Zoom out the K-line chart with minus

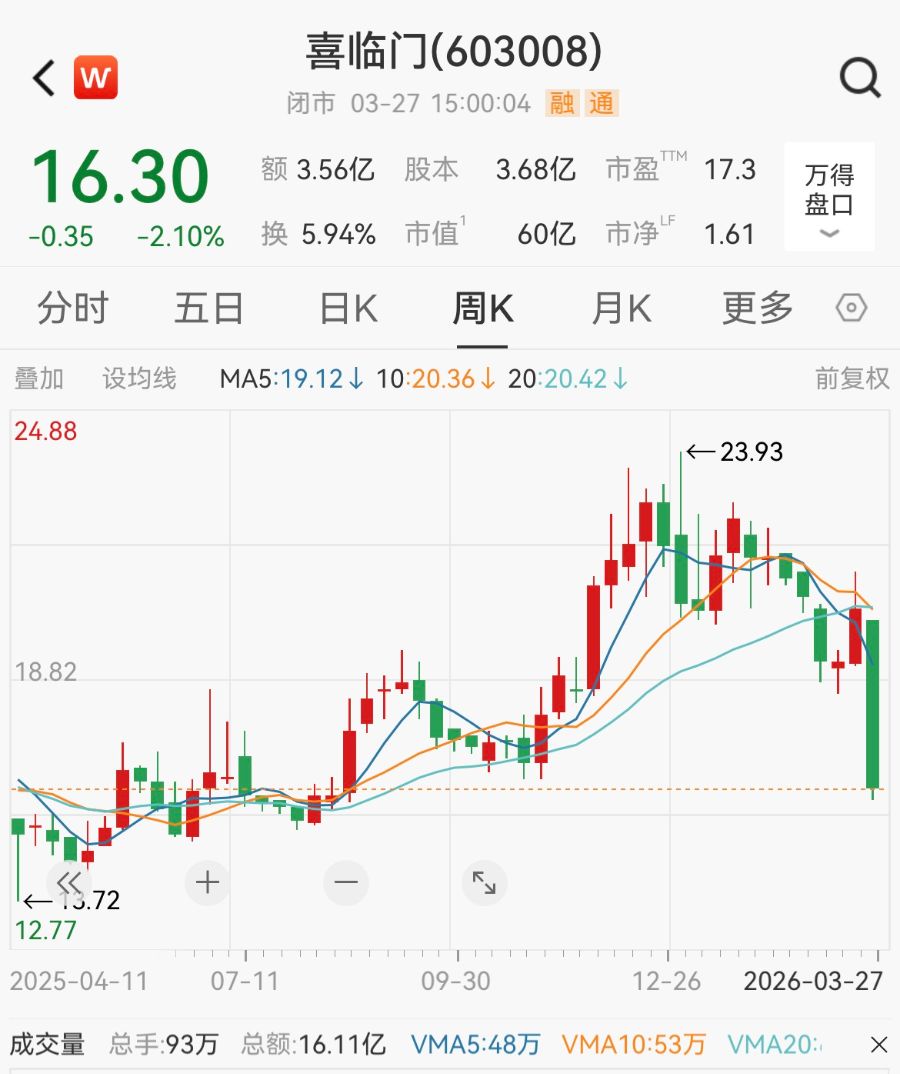point(346,883)
